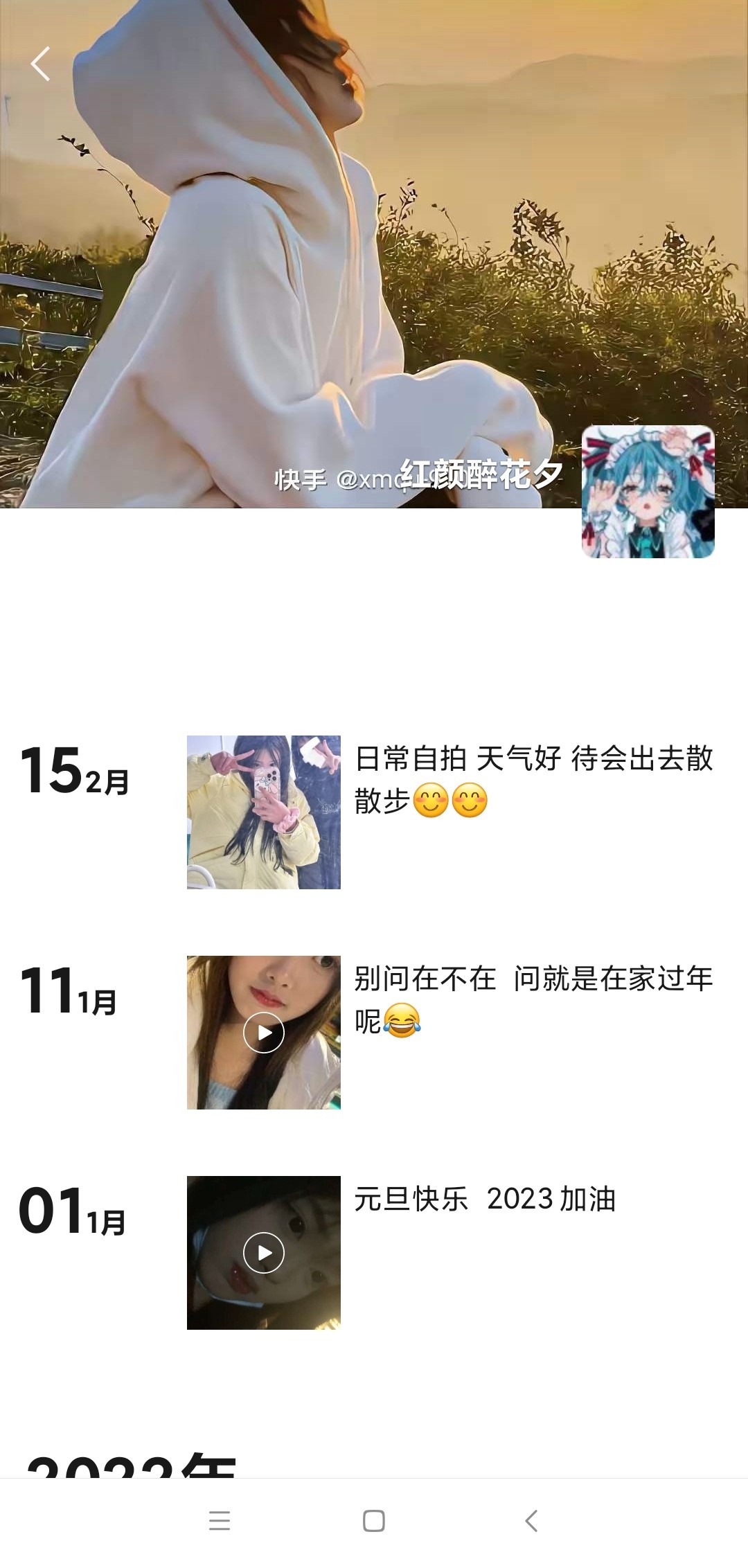Image resolution: width=748 pixels, height=1568 pixels.
Task: Open the anime avatar profile picture
Action: [648, 492]
